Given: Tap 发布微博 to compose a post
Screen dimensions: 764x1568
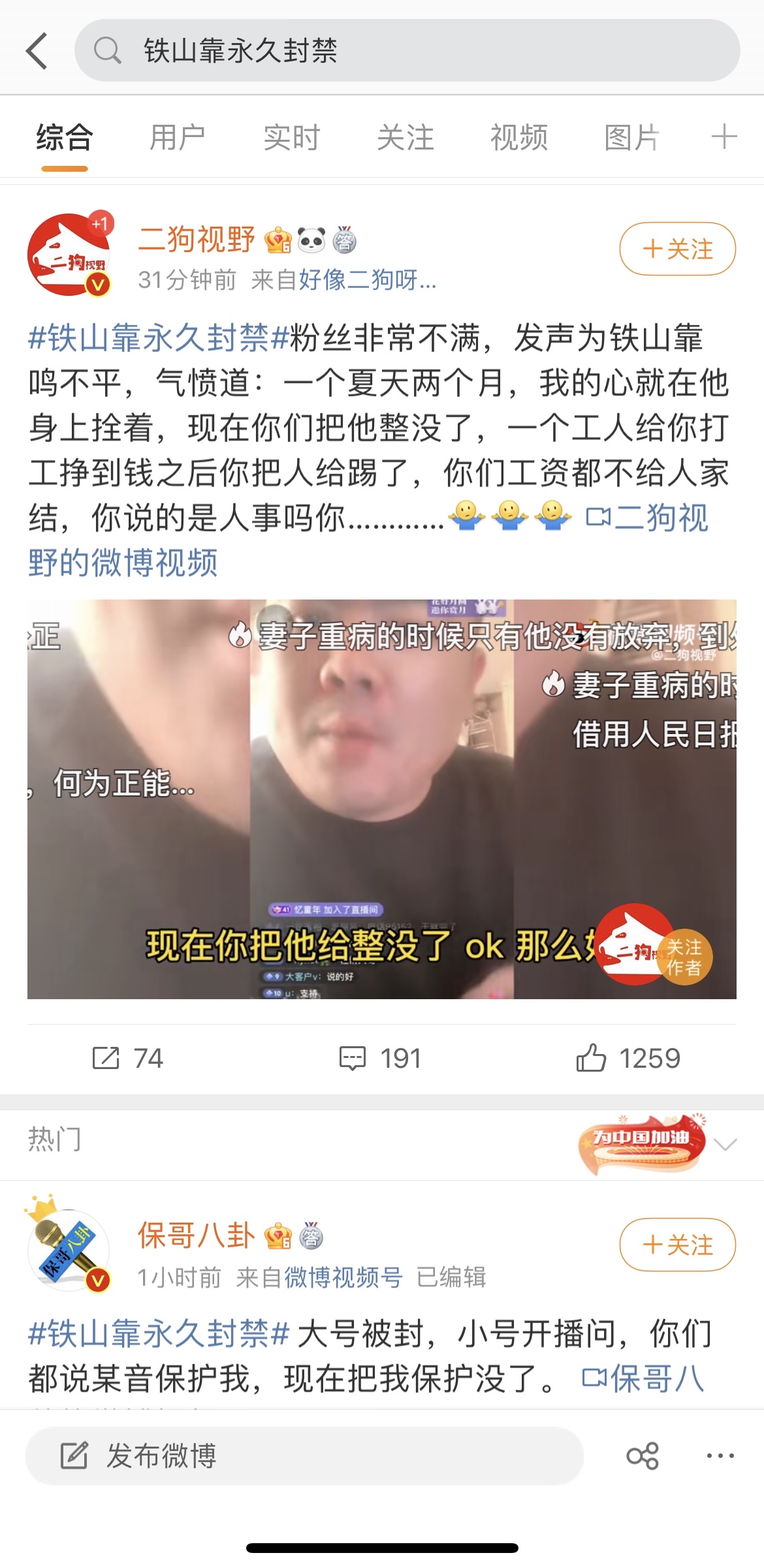Looking at the screenshot, I should [304, 1456].
